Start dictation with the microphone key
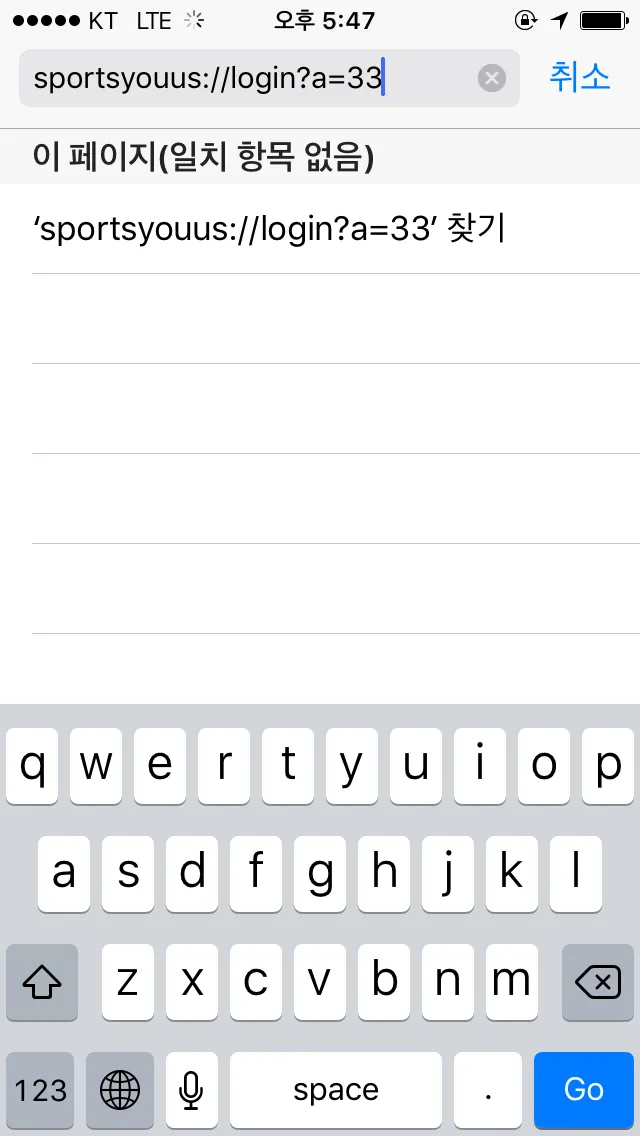The width and height of the screenshot is (640, 1136). click(x=192, y=1089)
